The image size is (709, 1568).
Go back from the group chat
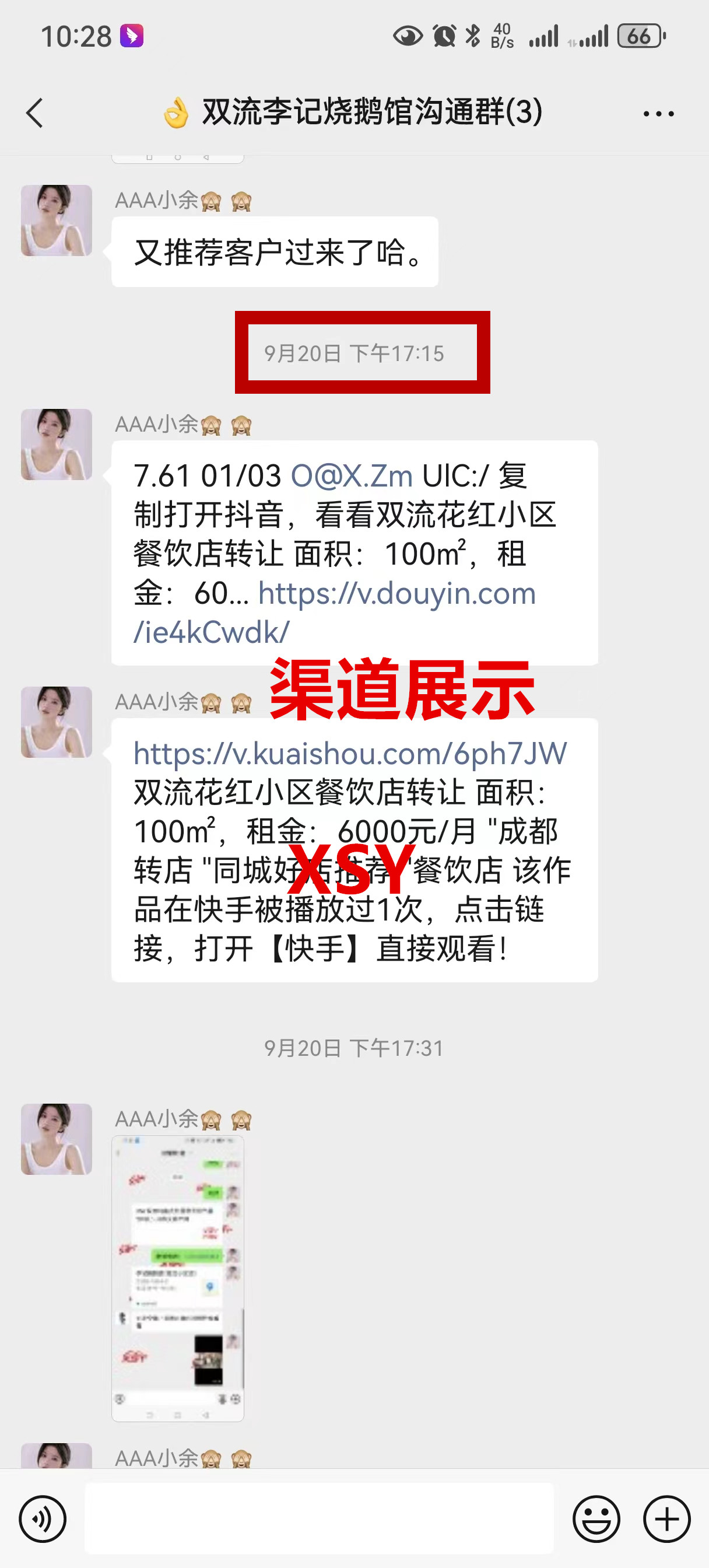34,113
